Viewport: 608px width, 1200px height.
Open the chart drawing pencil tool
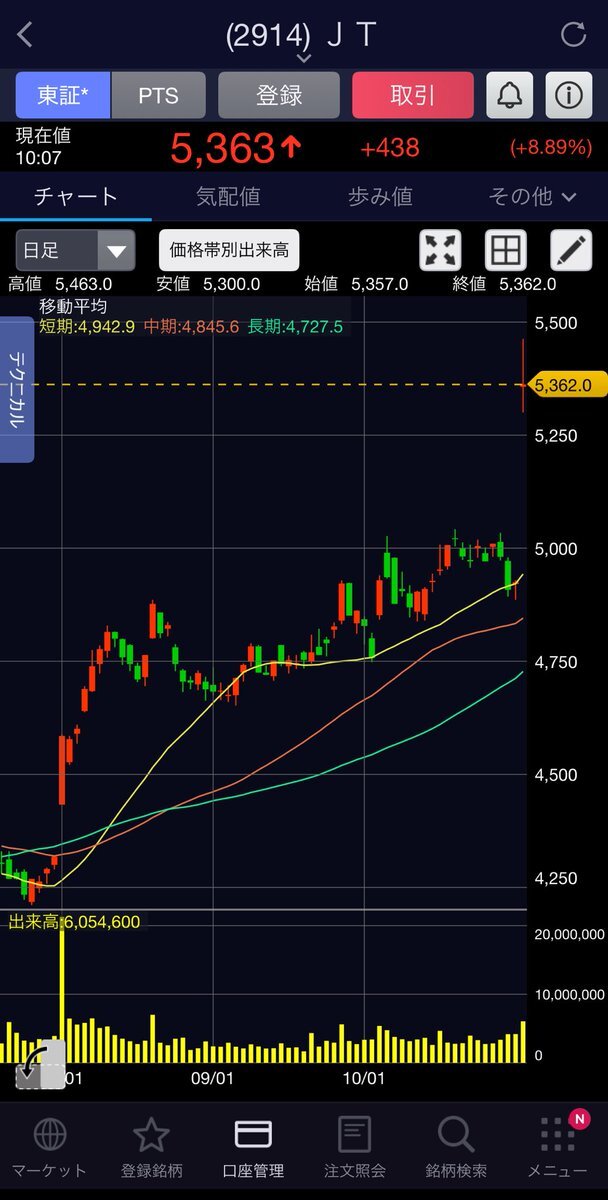[571, 250]
